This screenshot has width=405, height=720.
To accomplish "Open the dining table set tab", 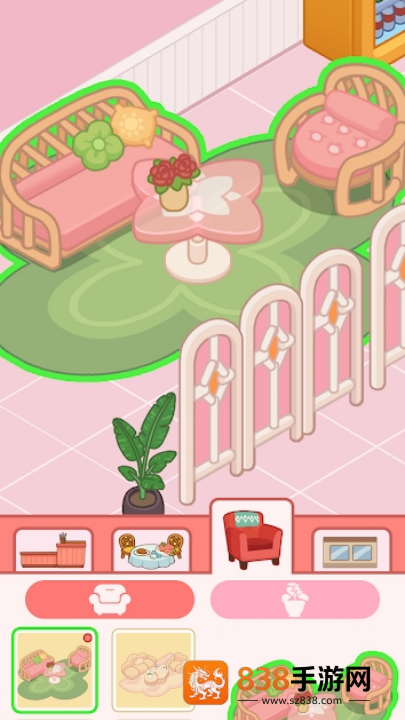I will 152,550.
